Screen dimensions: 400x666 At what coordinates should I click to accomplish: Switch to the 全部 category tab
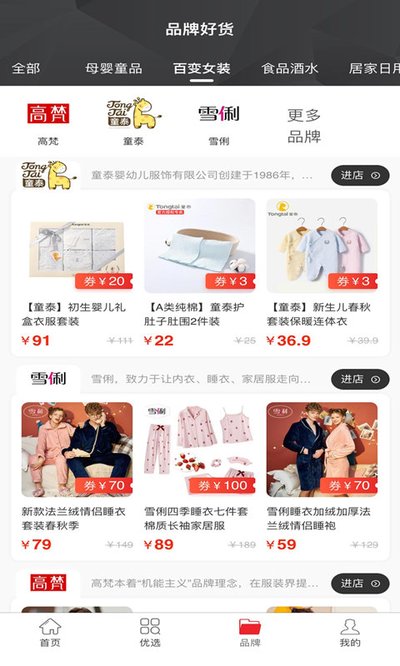[x=26, y=68]
